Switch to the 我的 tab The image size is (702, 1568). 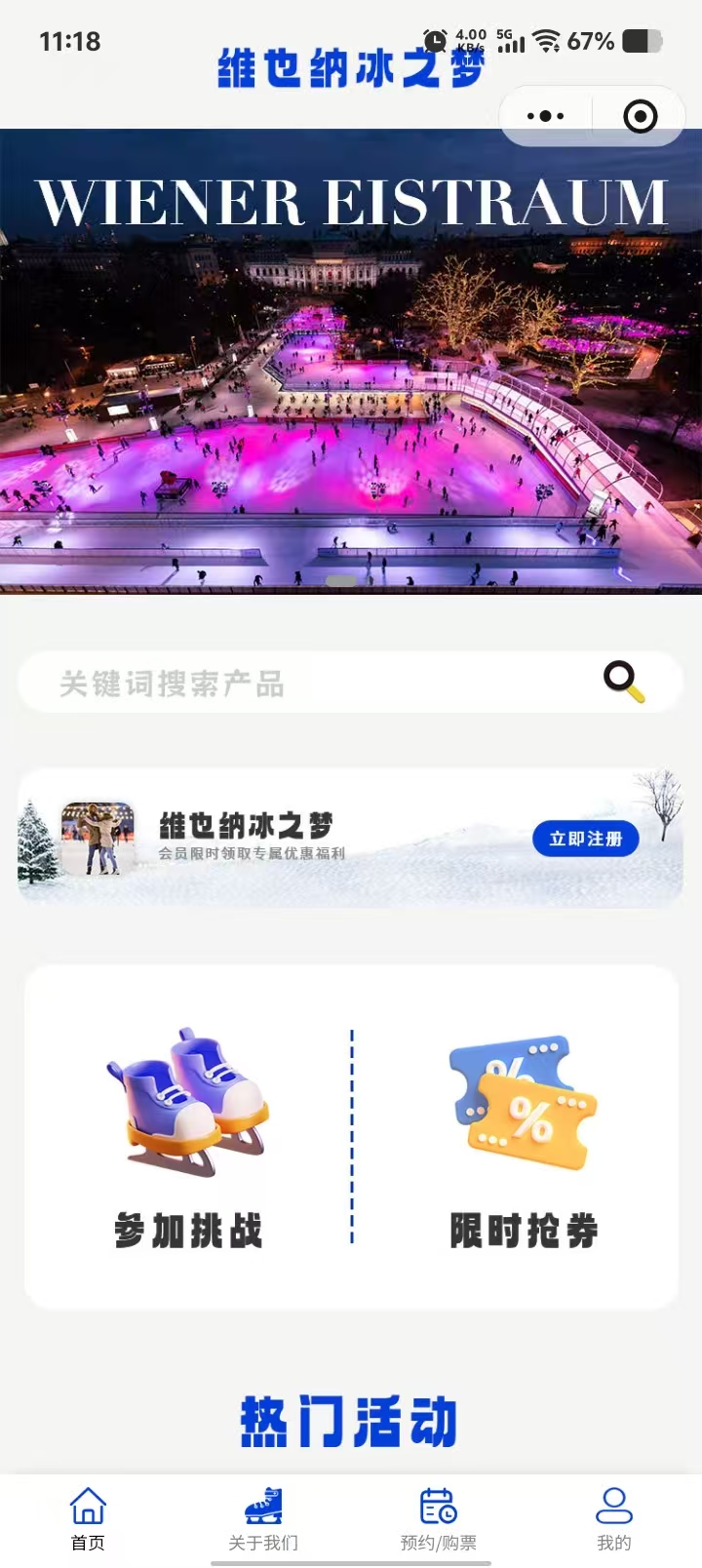coord(614,1518)
